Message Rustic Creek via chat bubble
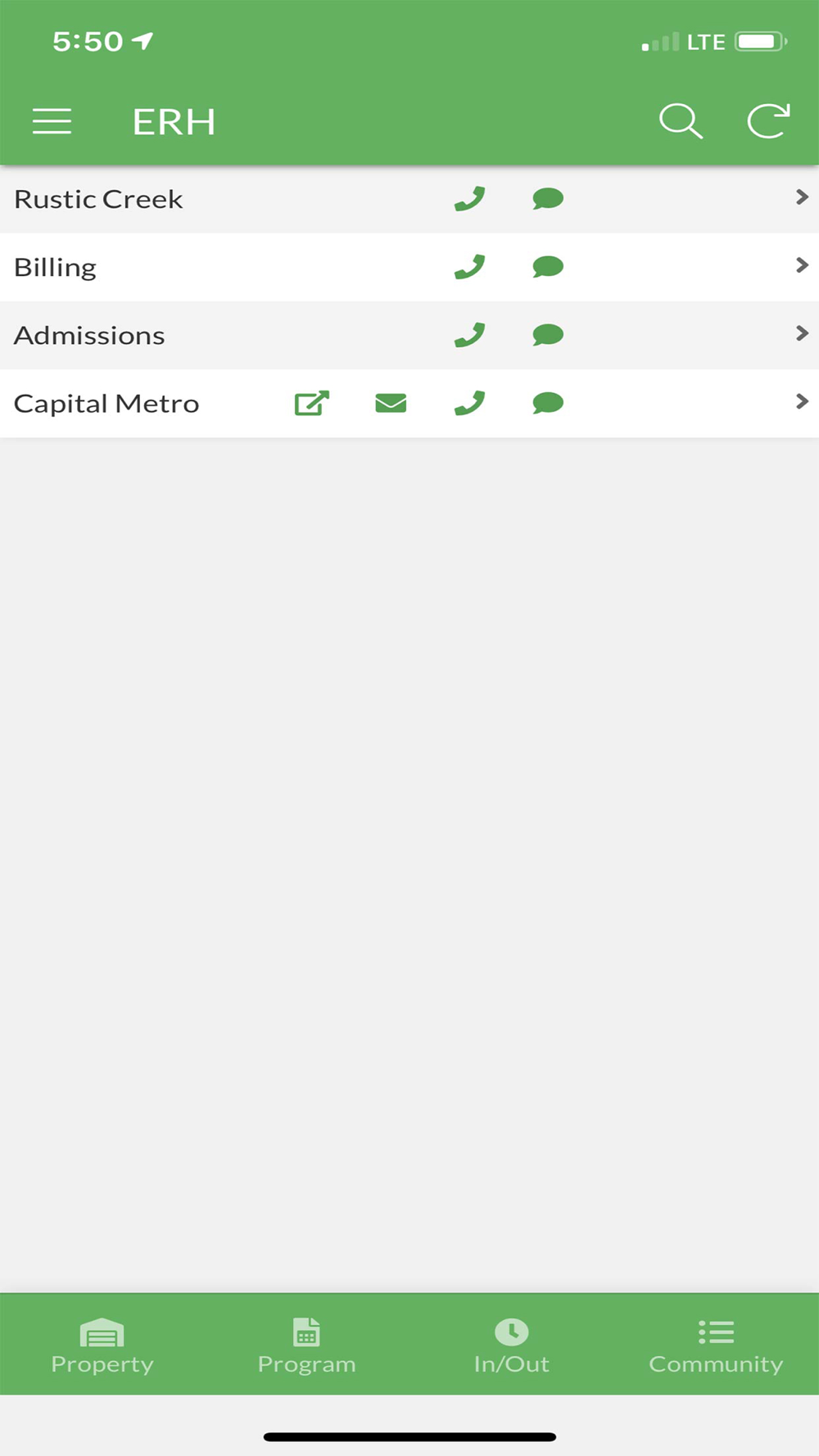 (x=548, y=199)
